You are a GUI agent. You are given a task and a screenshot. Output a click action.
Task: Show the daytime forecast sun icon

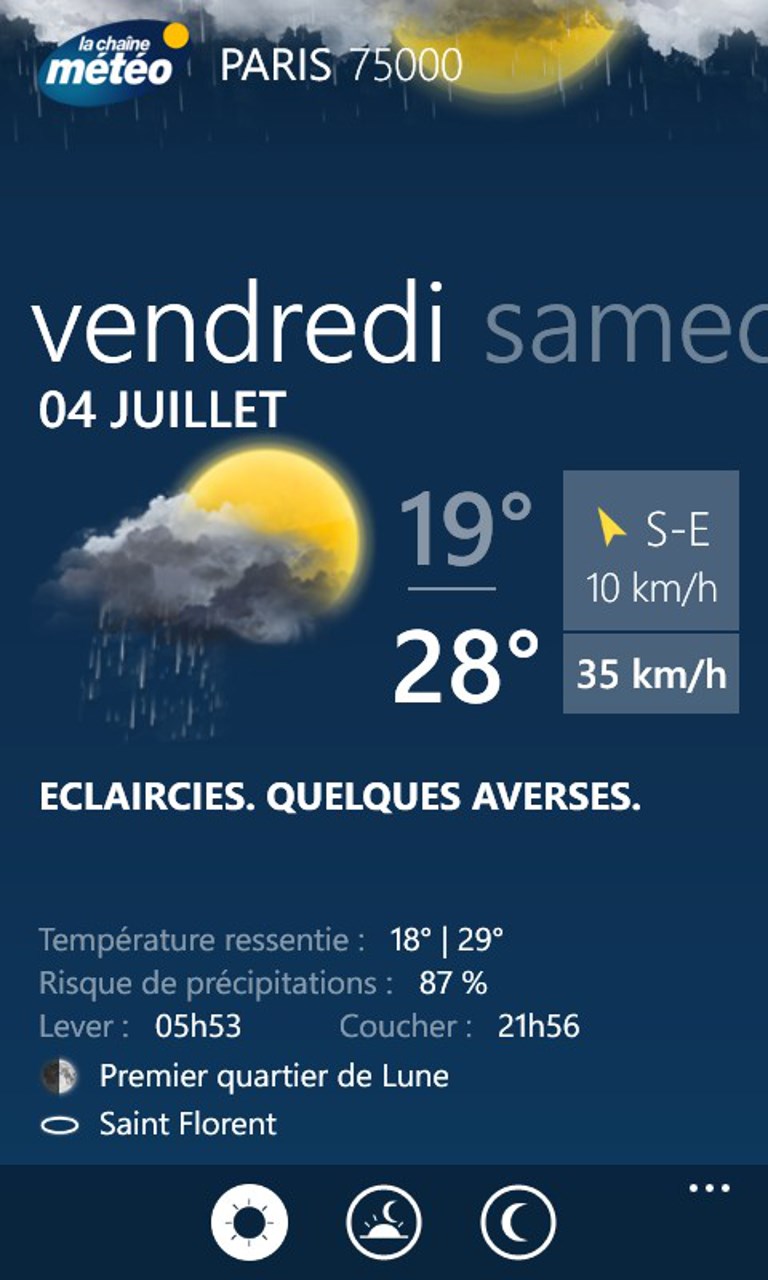click(x=249, y=1221)
